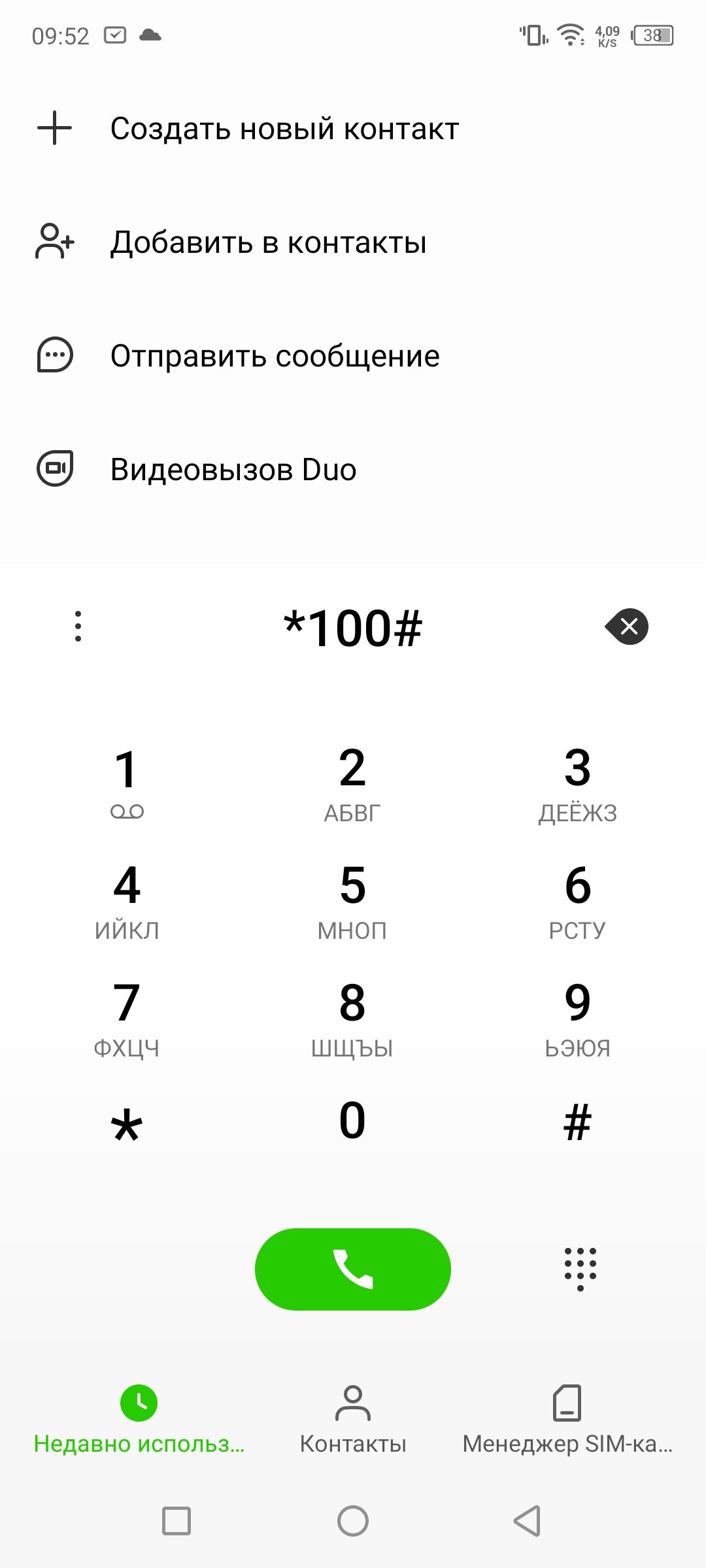Delete the last entered digit

click(x=627, y=627)
